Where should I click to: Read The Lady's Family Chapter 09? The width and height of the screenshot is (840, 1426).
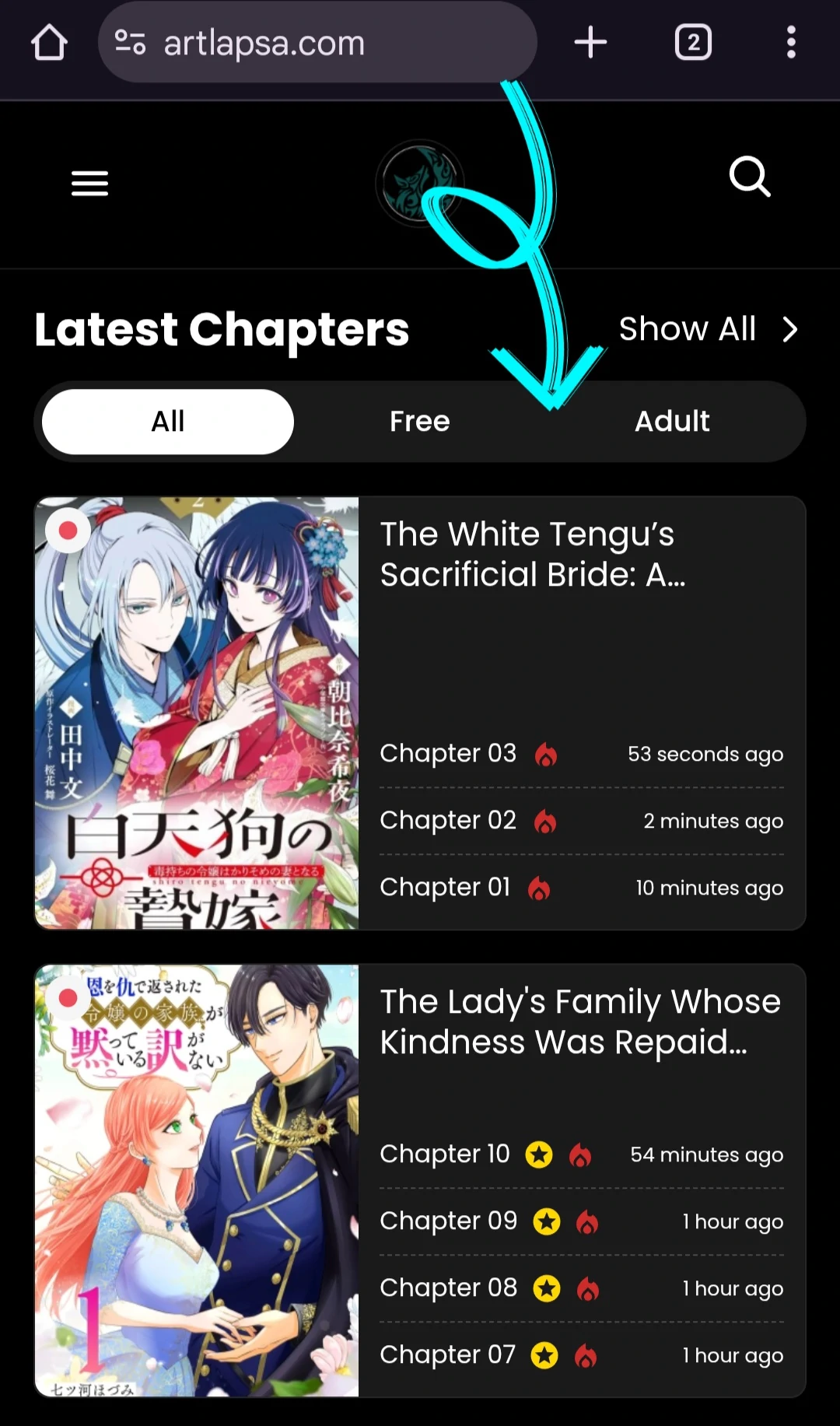(x=448, y=1221)
